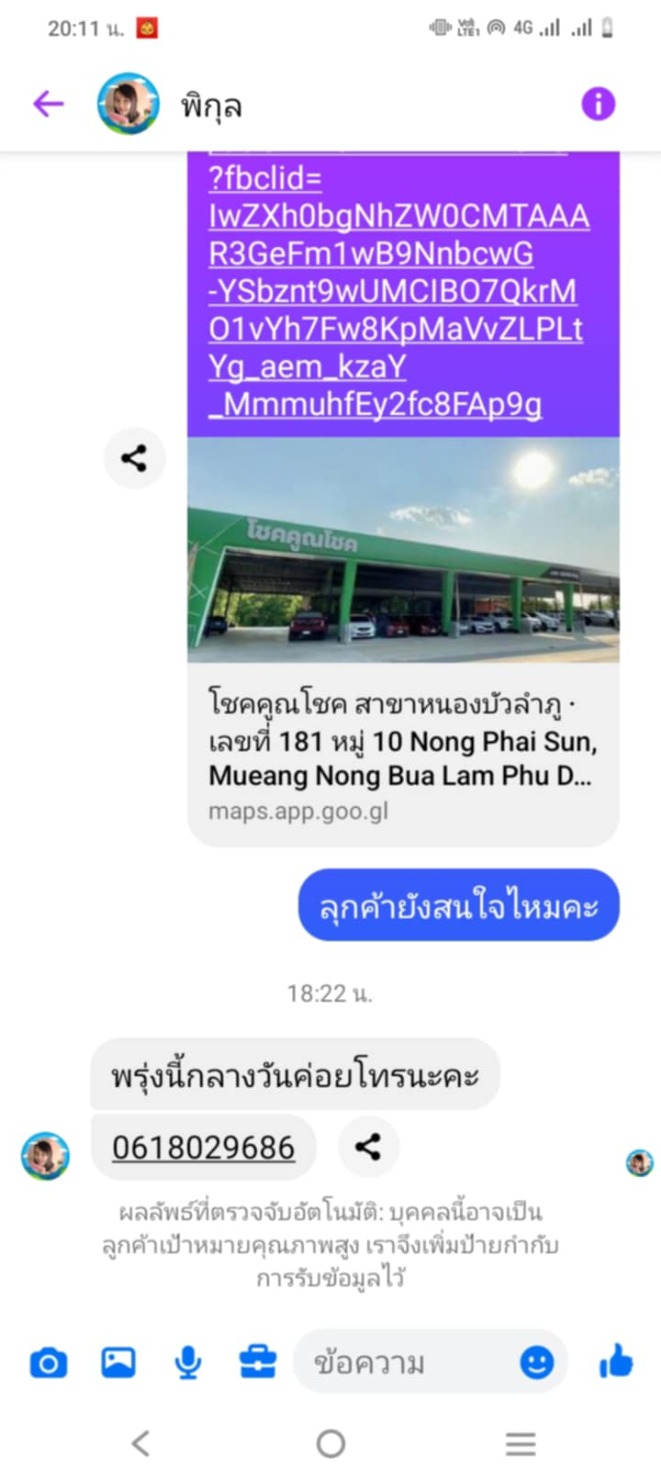Share the phone number message
661x1480 pixels.
pyautogui.click(x=368, y=1147)
